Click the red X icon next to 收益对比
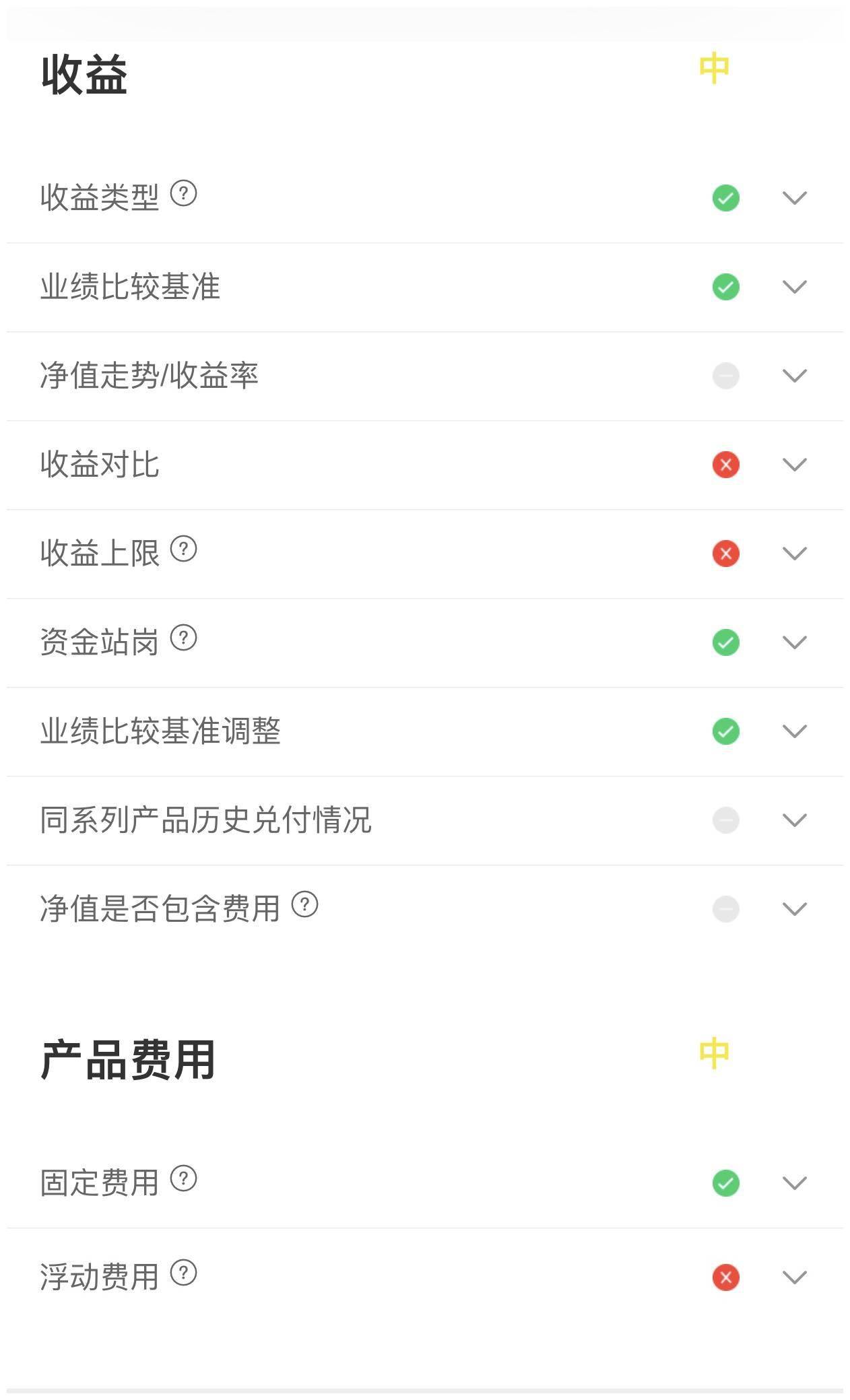Screen dimensions: 850x1400 [x=725, y=464]
